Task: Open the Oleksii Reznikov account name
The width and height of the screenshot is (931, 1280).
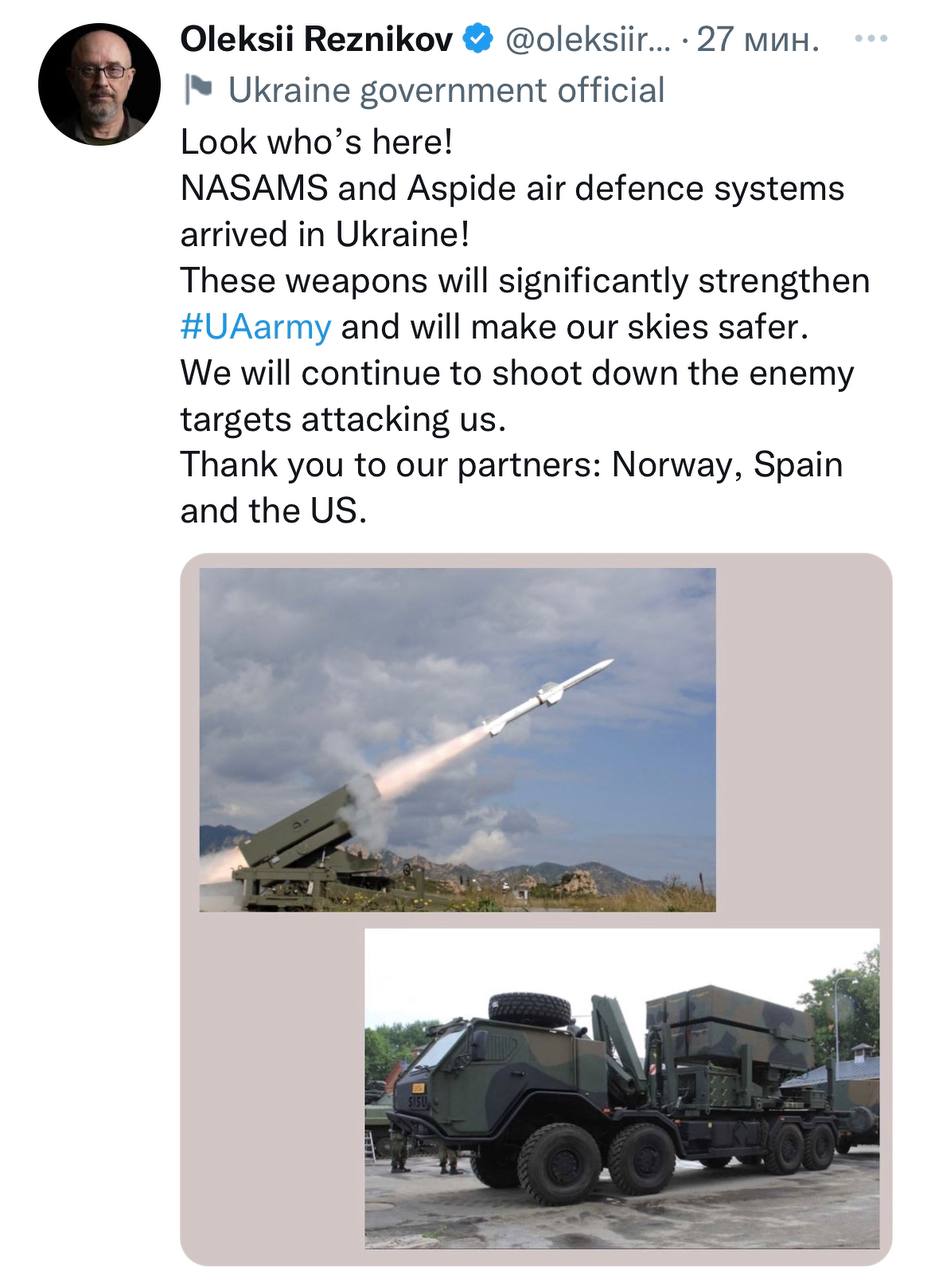Action: coord(316,39)
